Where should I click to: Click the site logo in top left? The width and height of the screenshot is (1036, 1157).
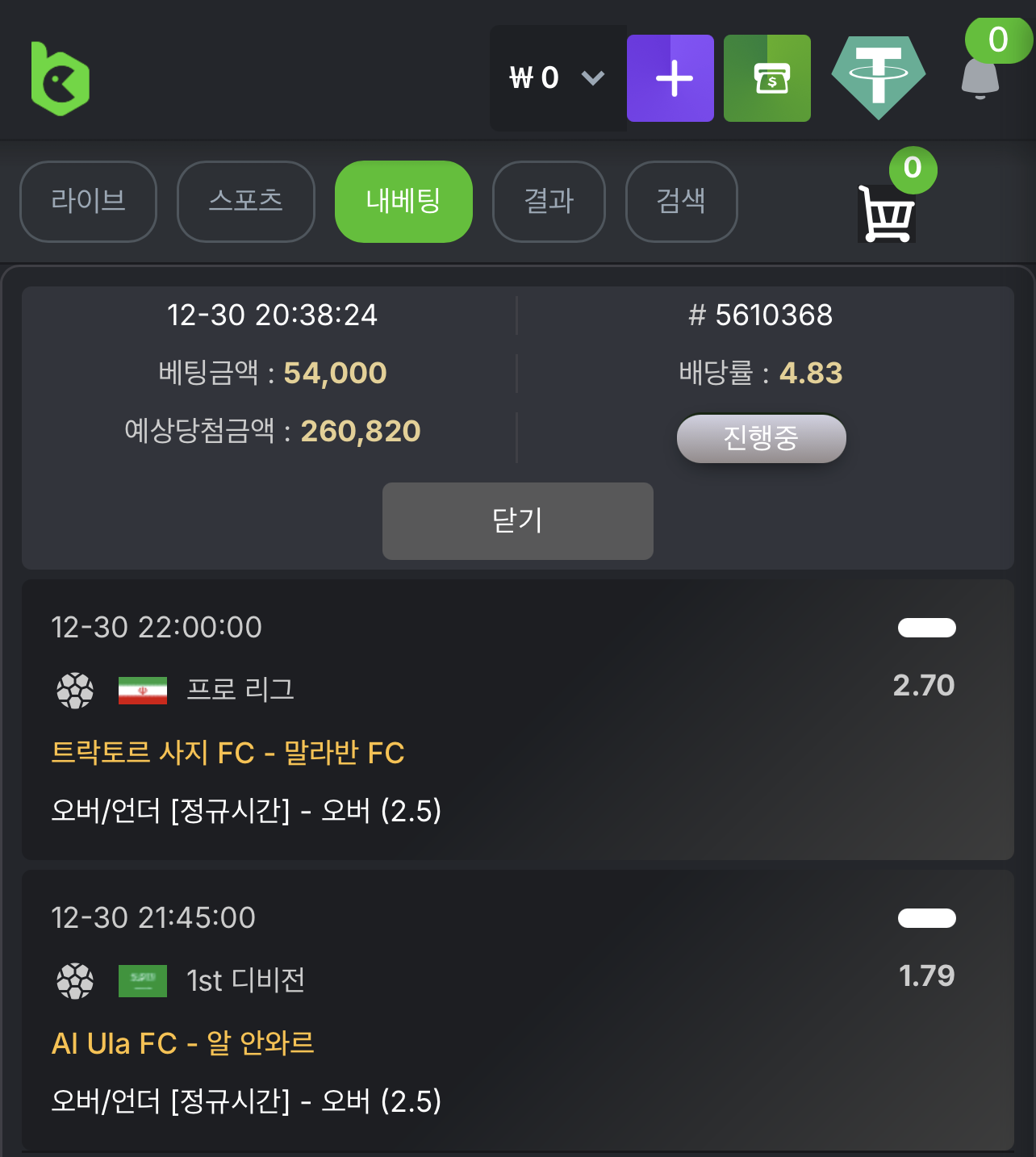coord(61,77)
